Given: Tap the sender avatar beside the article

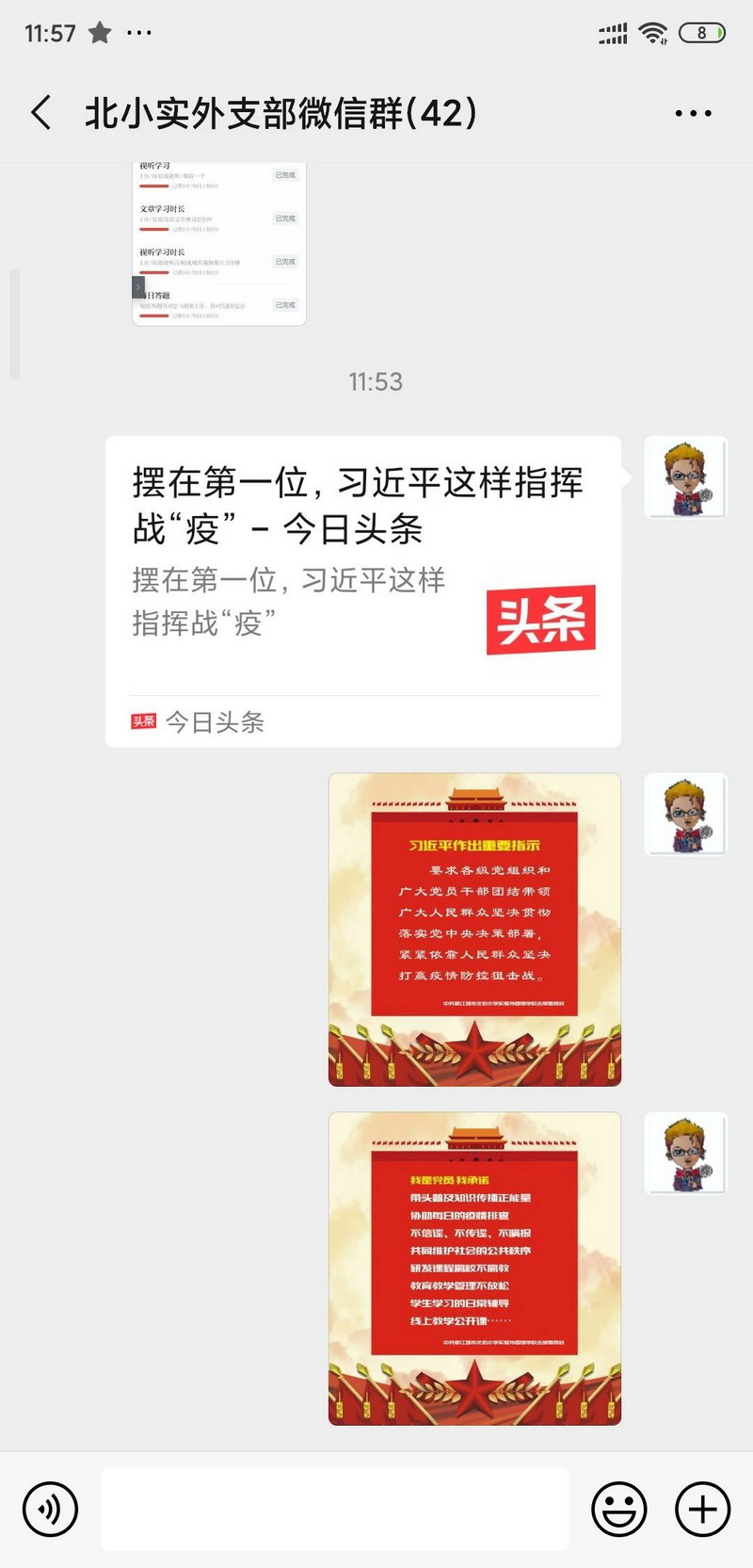Looking at the screenshot, I should (685, 477).
